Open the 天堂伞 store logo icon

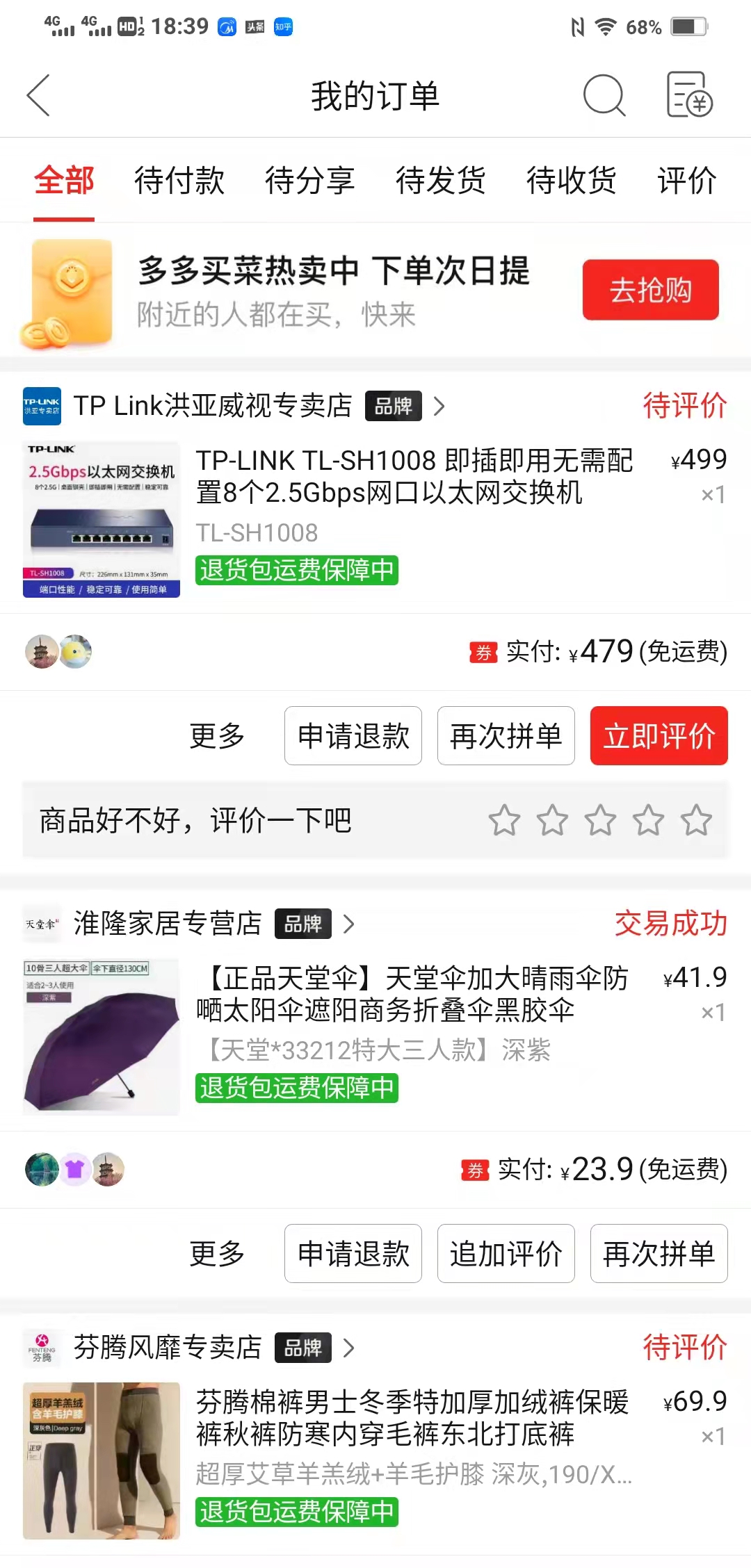(x=42, y=924)
